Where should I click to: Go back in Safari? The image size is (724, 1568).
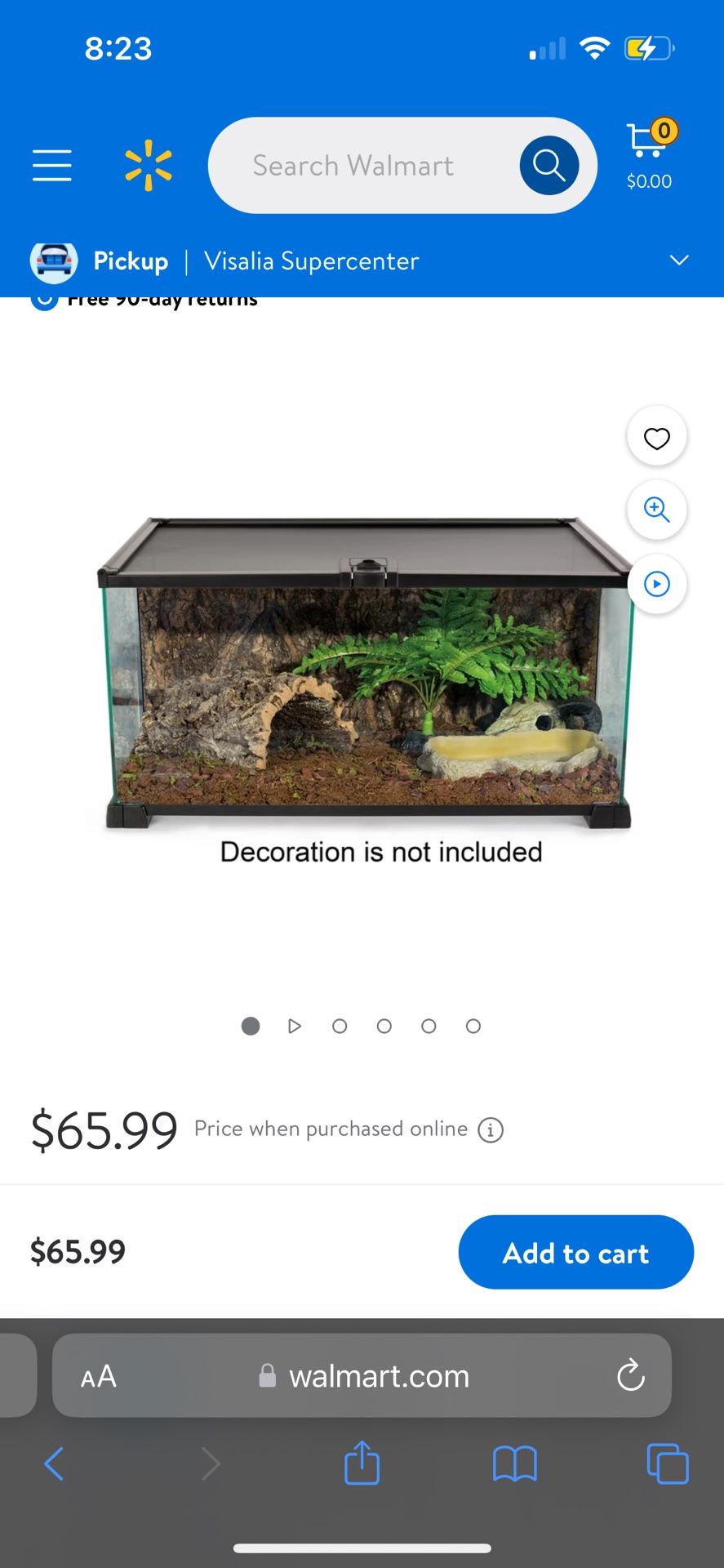click(54, 1463)
